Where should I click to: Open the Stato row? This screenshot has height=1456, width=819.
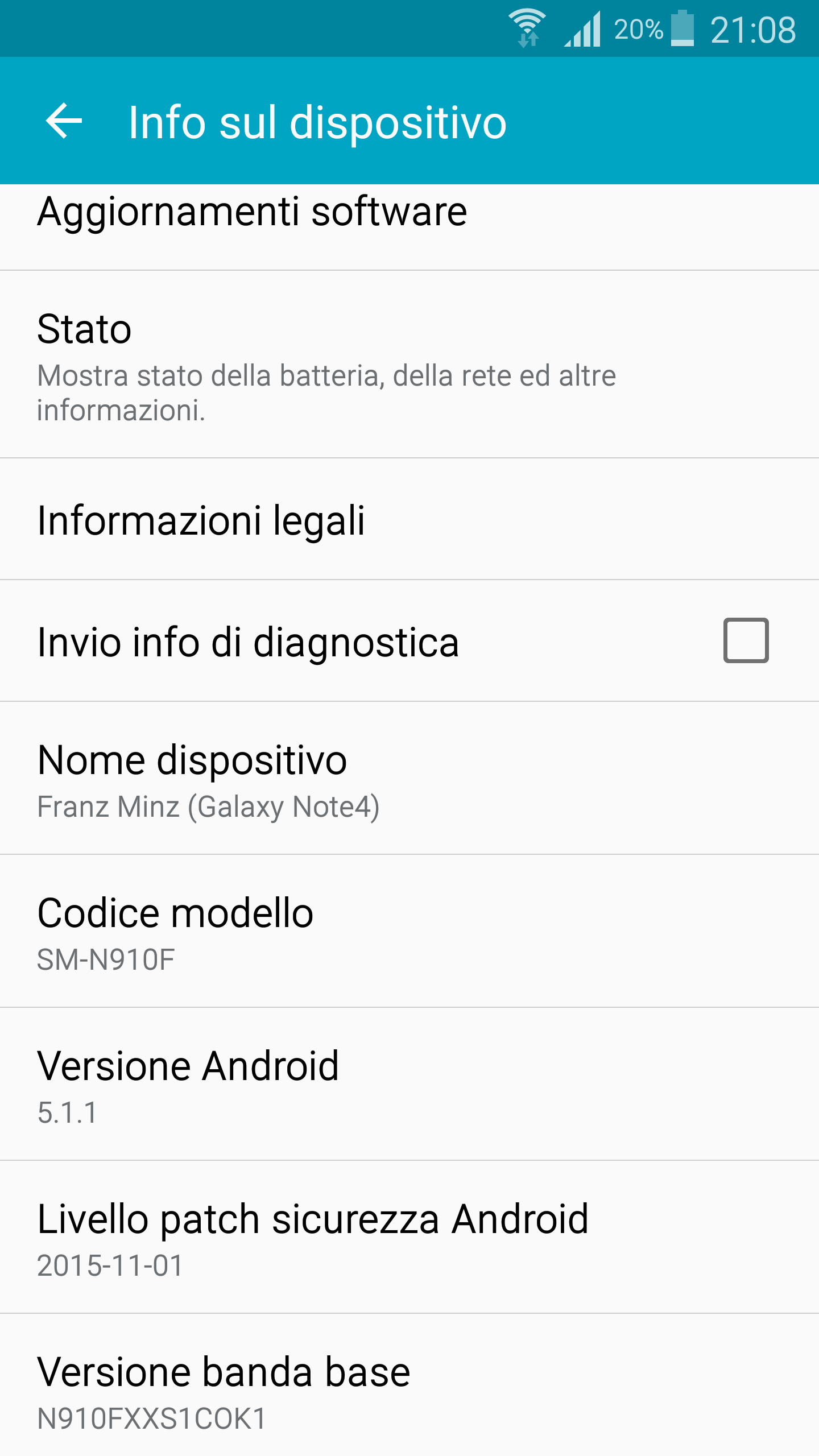click(x=409, y=365)
